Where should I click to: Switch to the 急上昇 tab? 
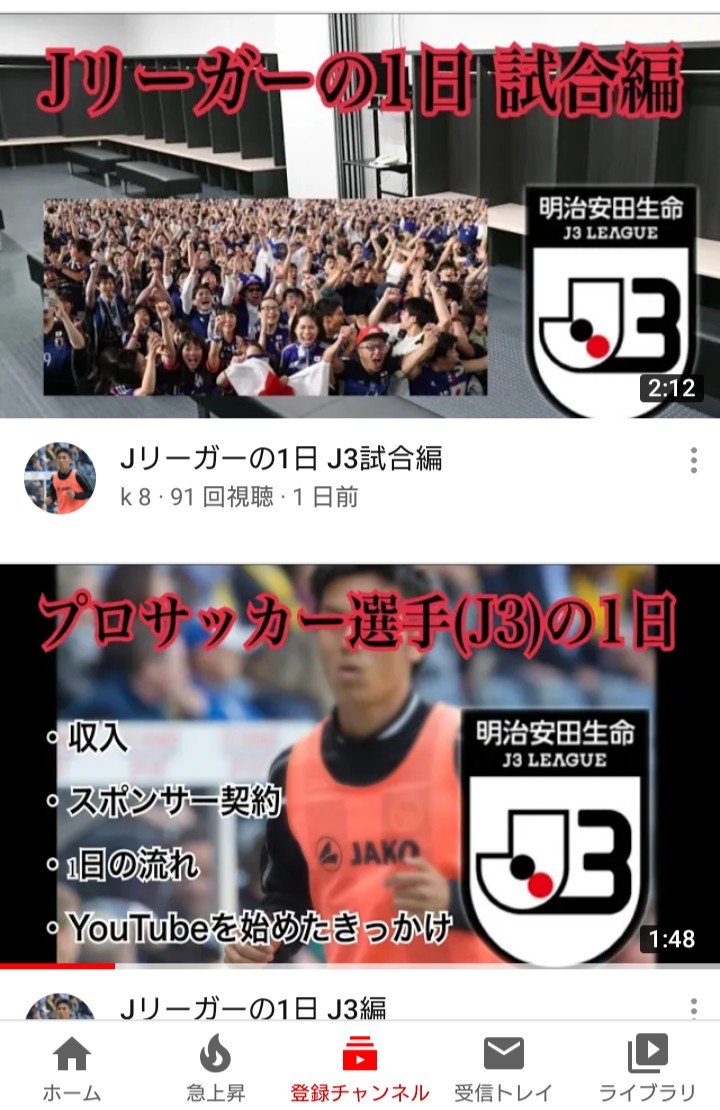pos(215,1067)
